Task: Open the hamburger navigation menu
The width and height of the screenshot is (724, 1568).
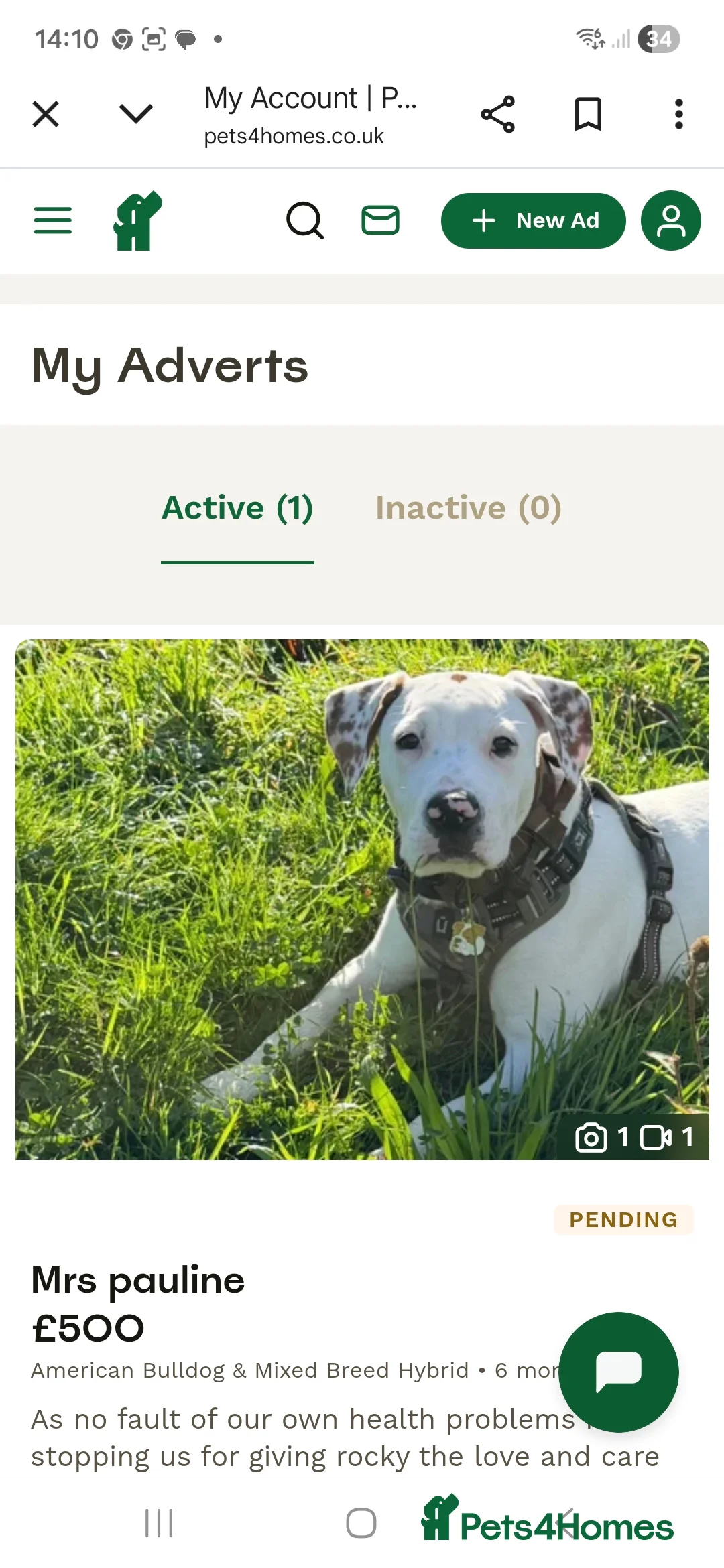Action: click(52, 220)
